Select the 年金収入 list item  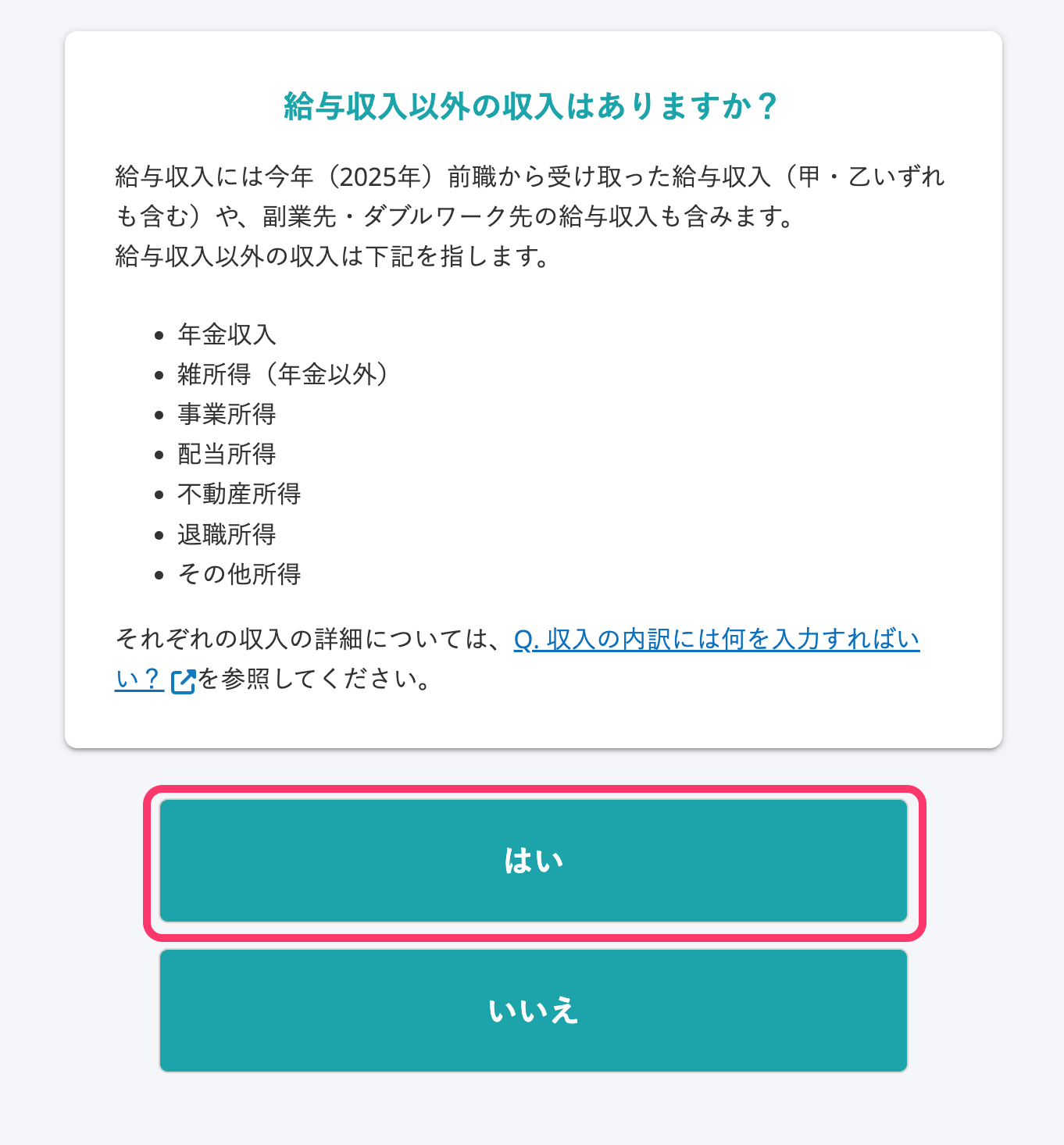point(226,336)
